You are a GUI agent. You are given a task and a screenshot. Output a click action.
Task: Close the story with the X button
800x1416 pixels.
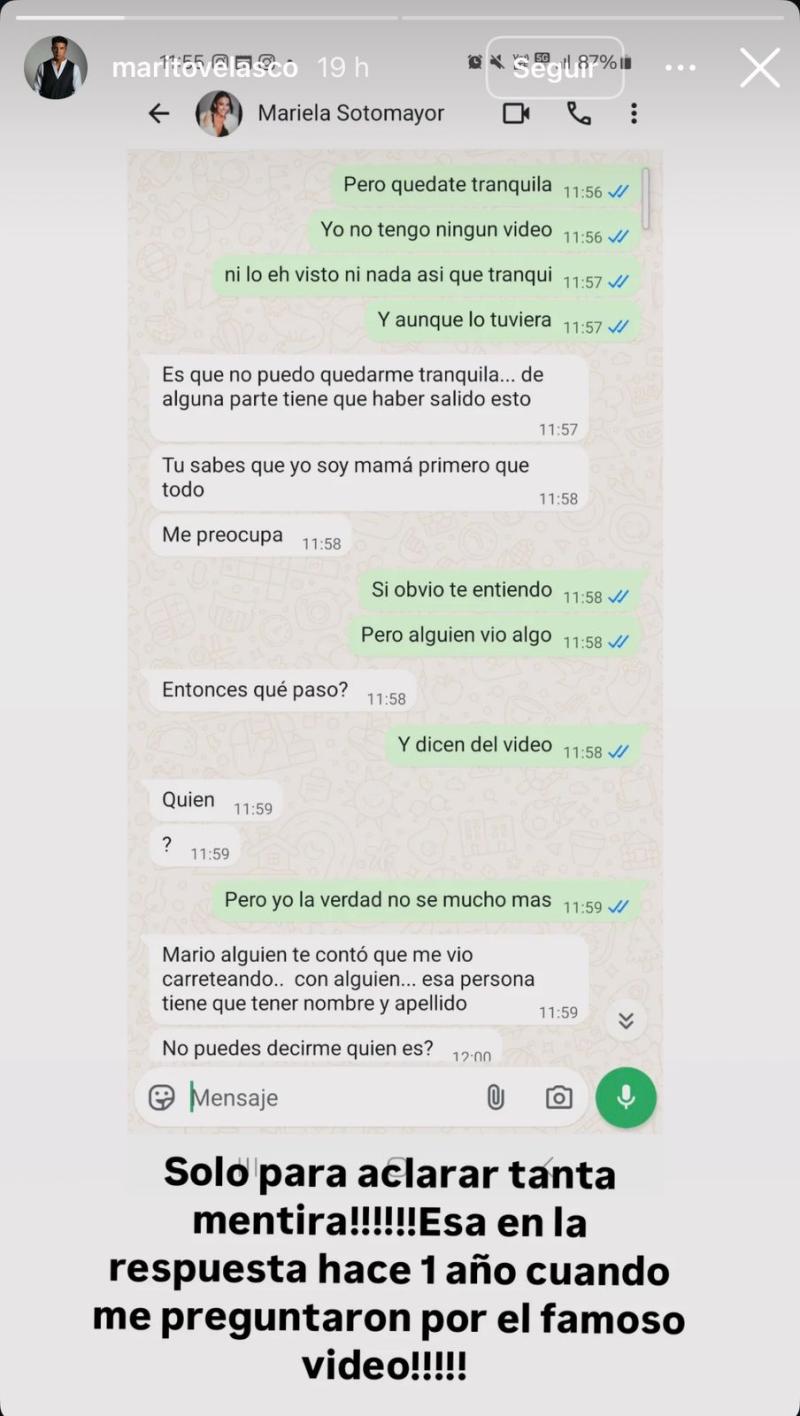tap(759, 68)
